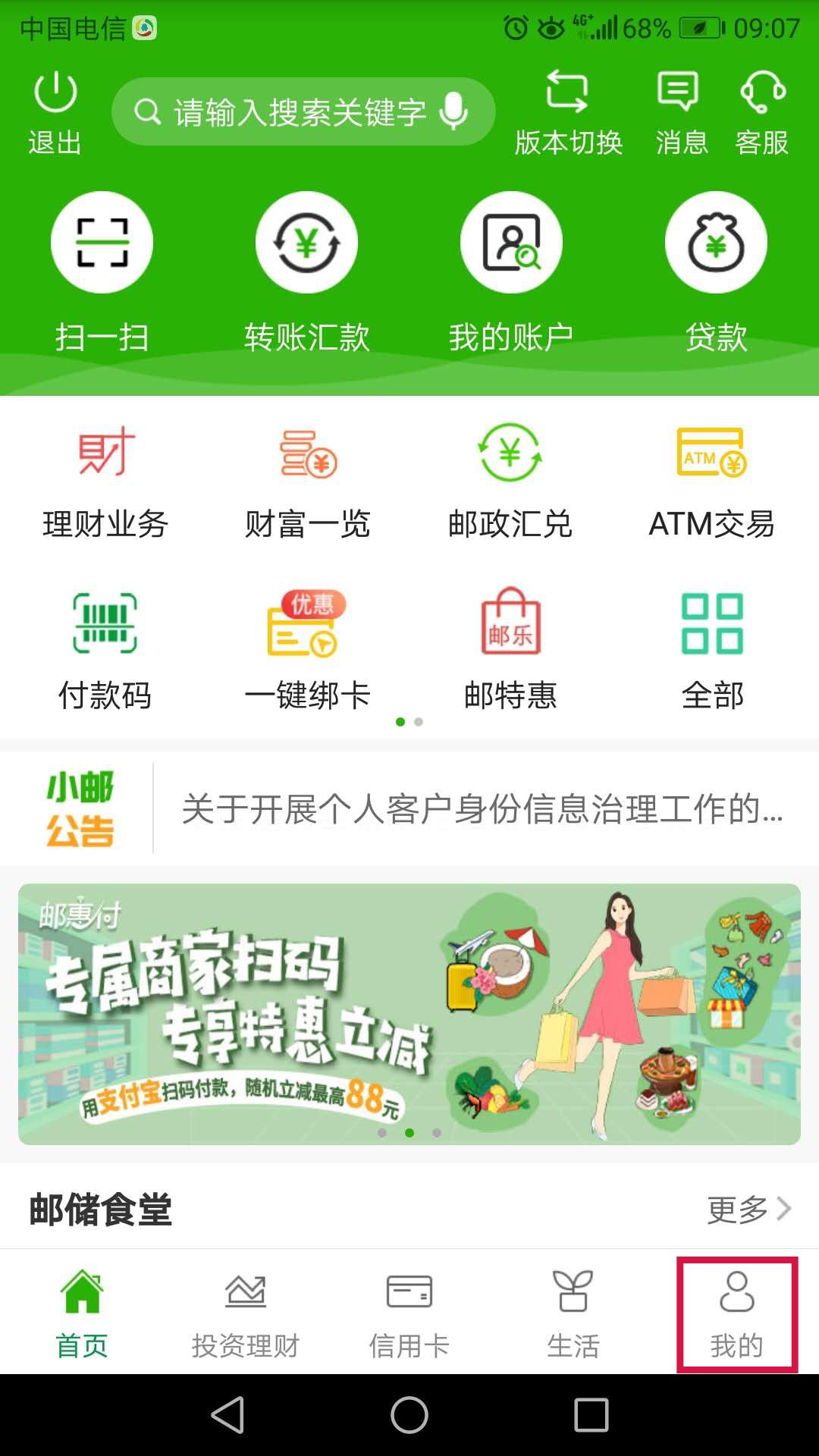Open ATM交易 transactions
This screenshot has height=1456, width=819.
click(x=711, y=478)
